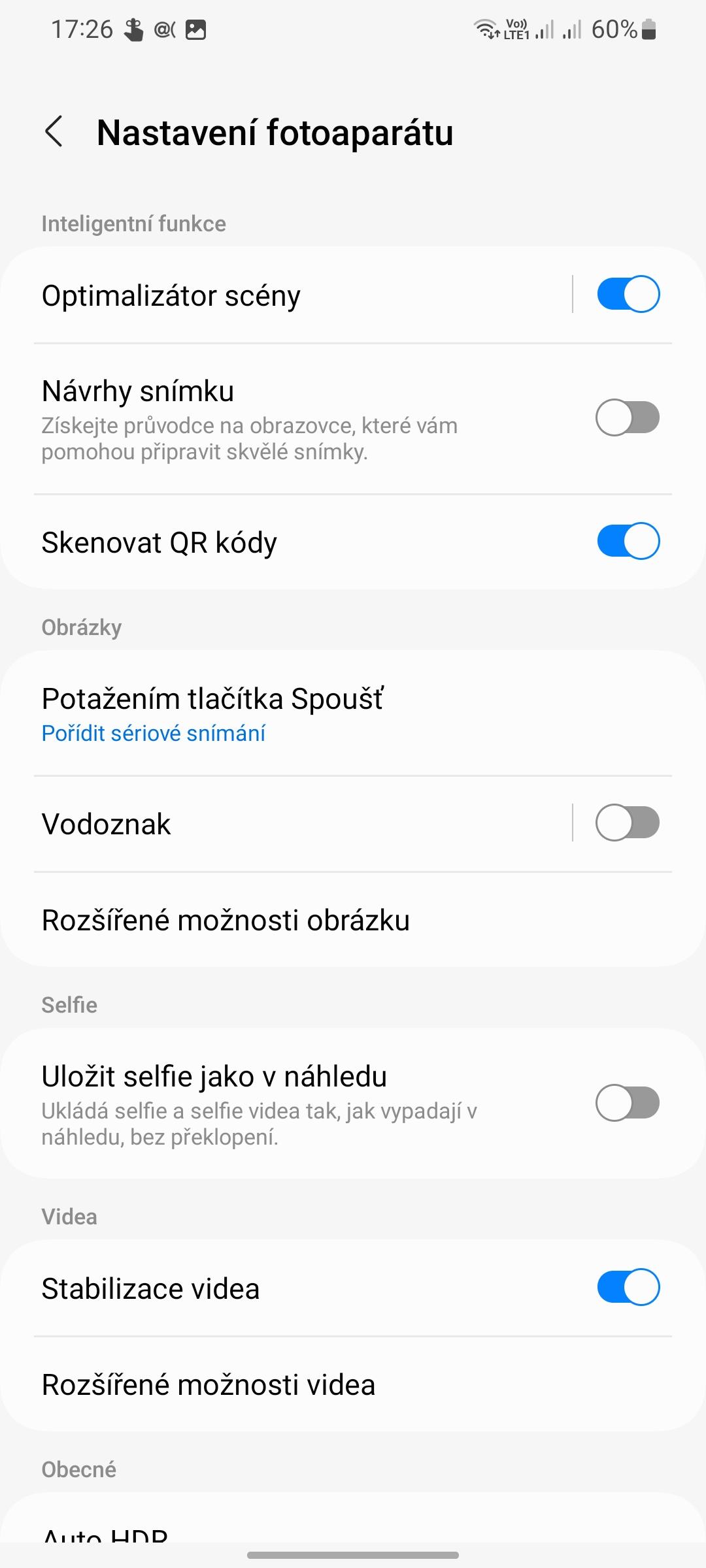The width and height of the screenshot is (706, 1568).
Task: Enable Uložit selfie jako v náhledu
Action: tap(628, 1103)
